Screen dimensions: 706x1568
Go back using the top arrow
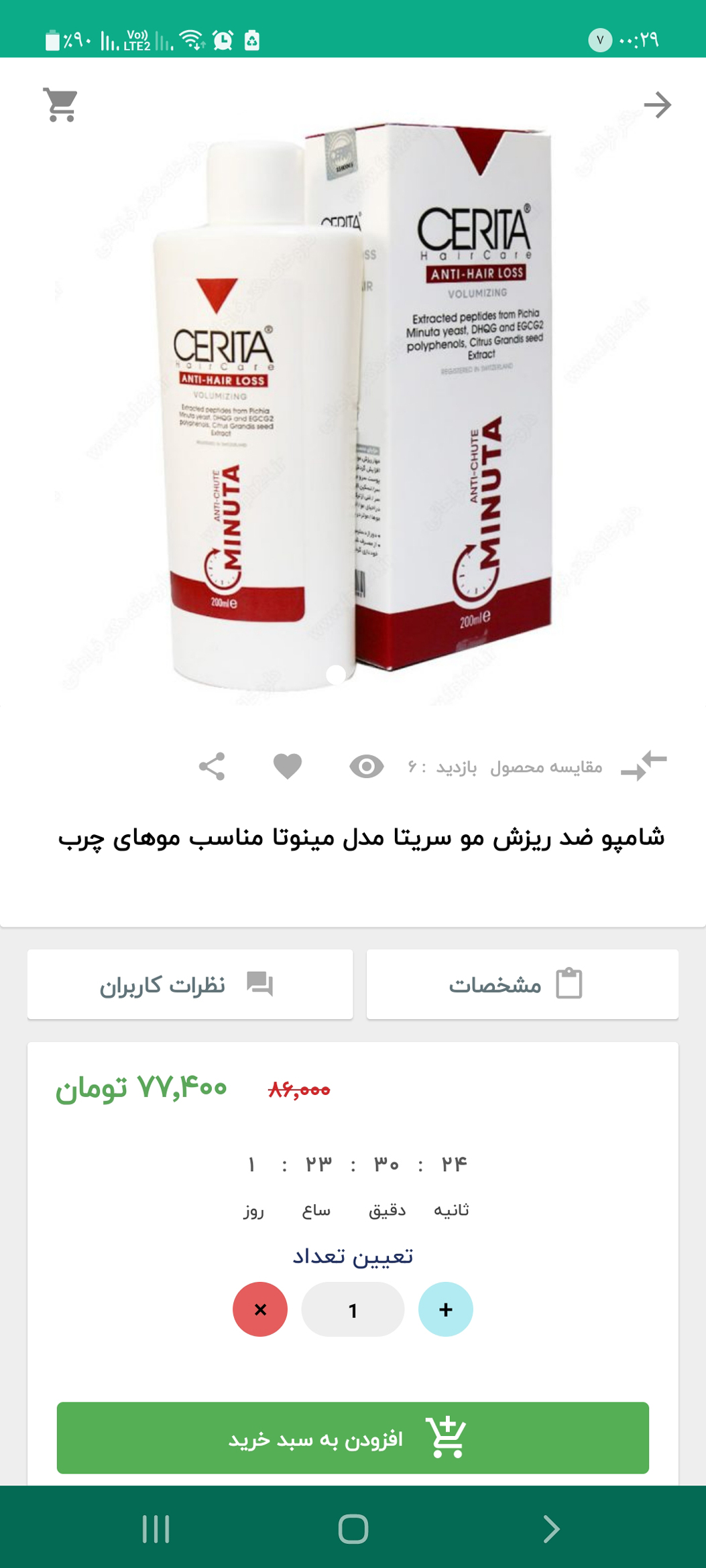click(x=657, y=105)
